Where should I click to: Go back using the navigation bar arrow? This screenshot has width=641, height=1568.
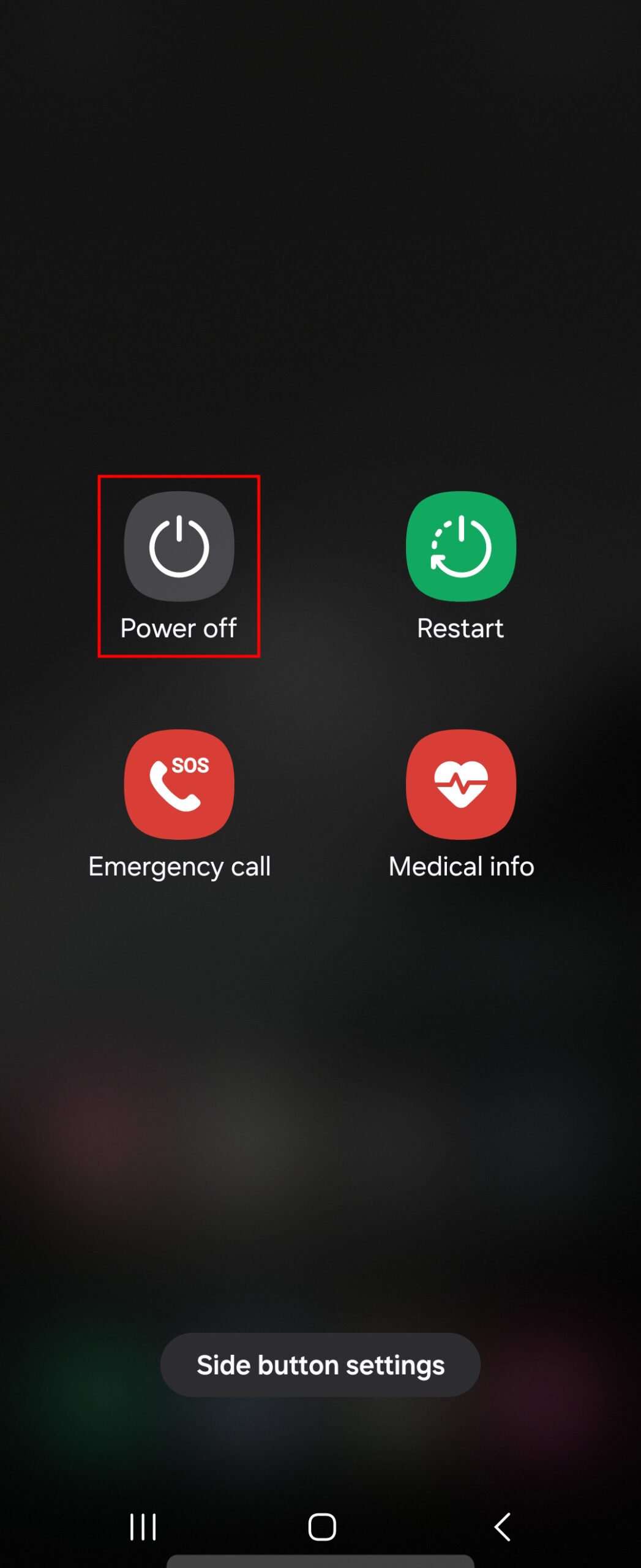(502, 1526)
